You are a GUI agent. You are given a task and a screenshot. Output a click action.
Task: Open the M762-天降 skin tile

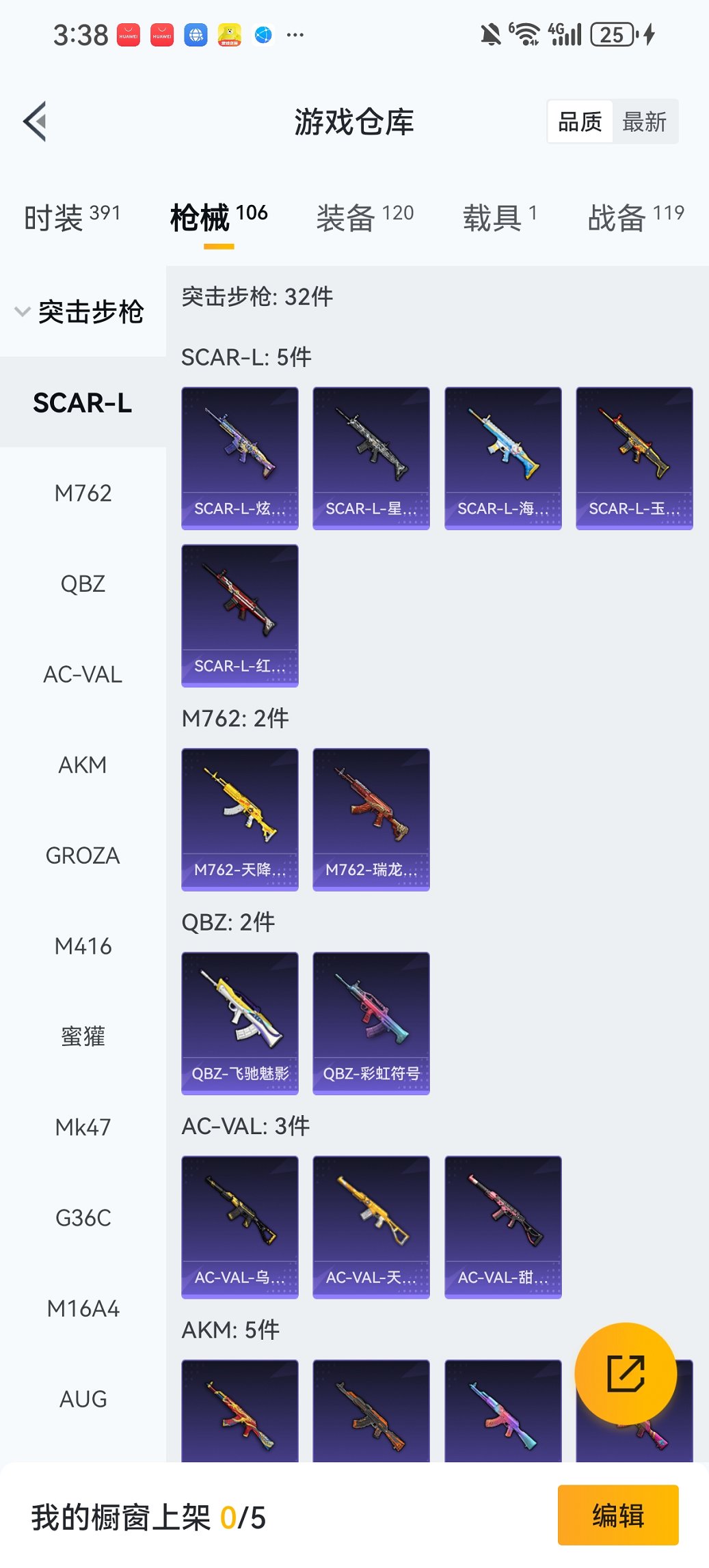point(240,819)
